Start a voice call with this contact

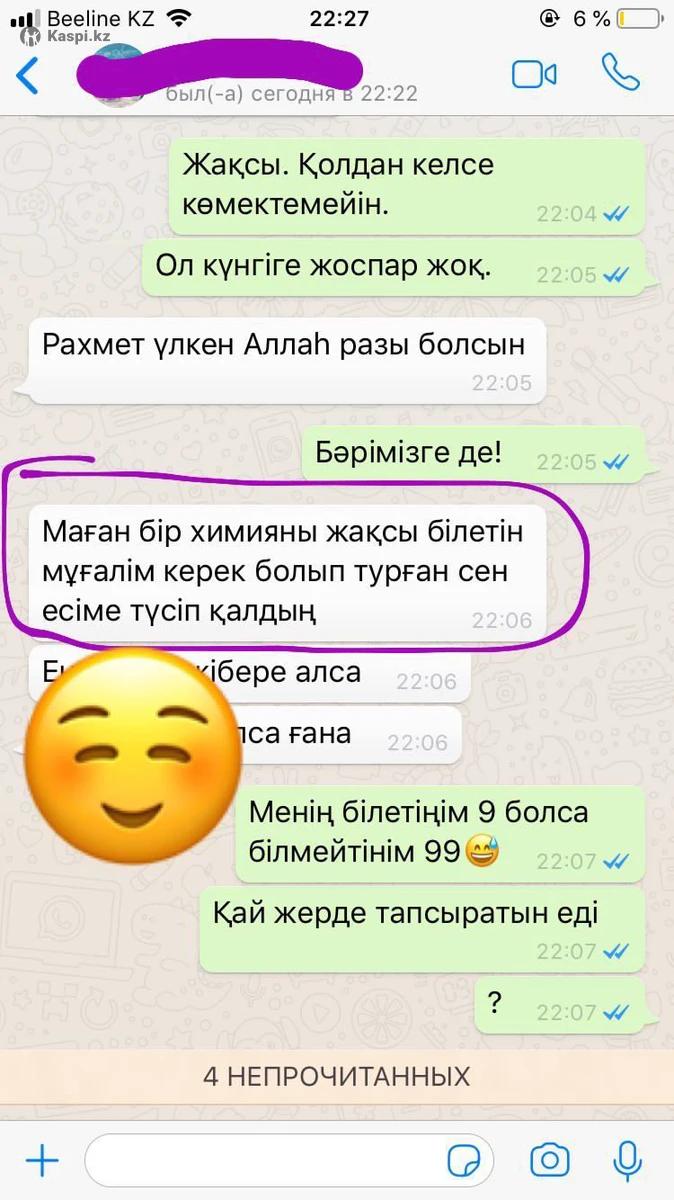point(619,73)
